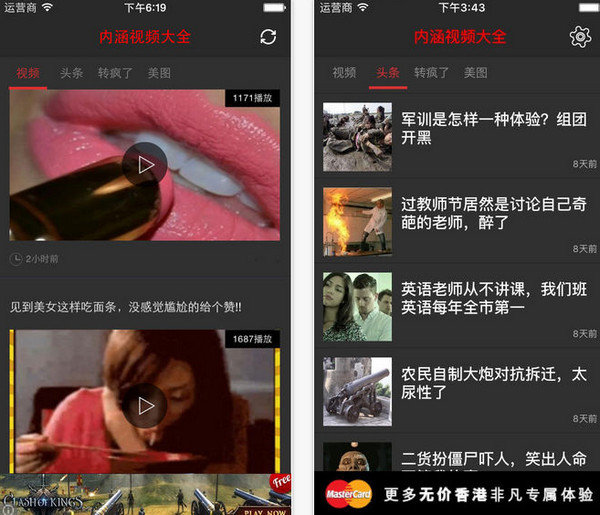This screenshot has height=515, width=600.
Task: Play the video with 1171播放
Action: pyautogui.click(x=146, y=164)
